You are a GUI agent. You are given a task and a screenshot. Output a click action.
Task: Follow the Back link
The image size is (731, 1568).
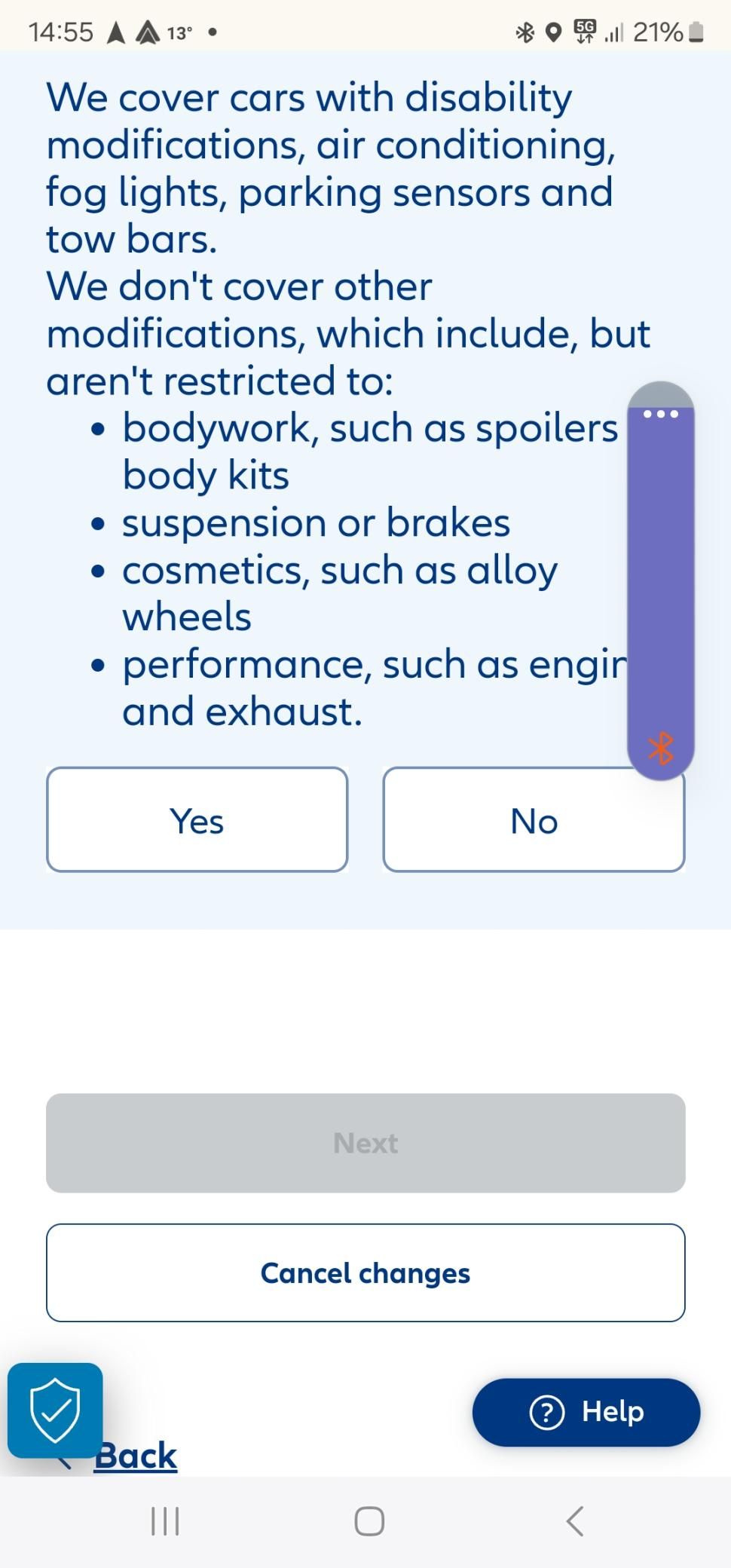(x=136, y=1456)
